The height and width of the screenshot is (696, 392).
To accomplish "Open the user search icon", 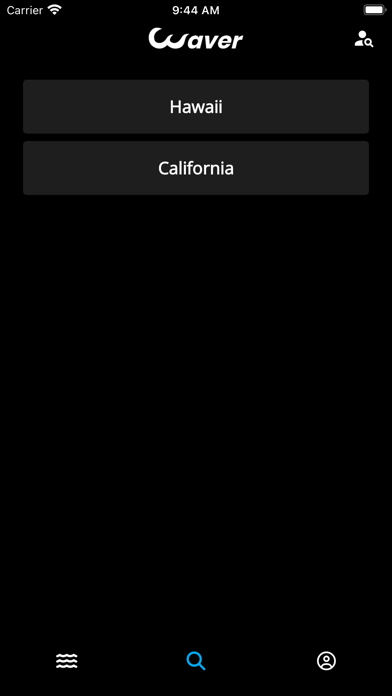I will tap(364, 39).
